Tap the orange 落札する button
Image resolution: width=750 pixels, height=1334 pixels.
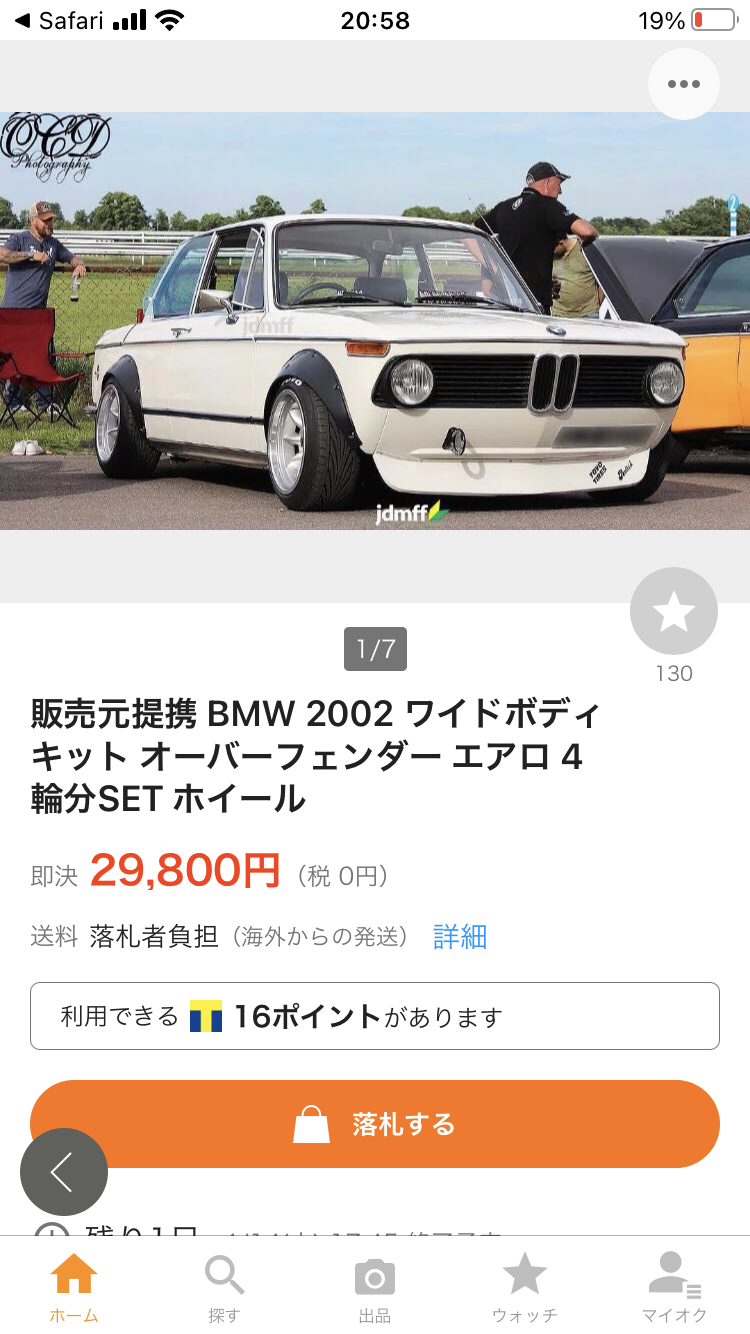pos(375,1124)
